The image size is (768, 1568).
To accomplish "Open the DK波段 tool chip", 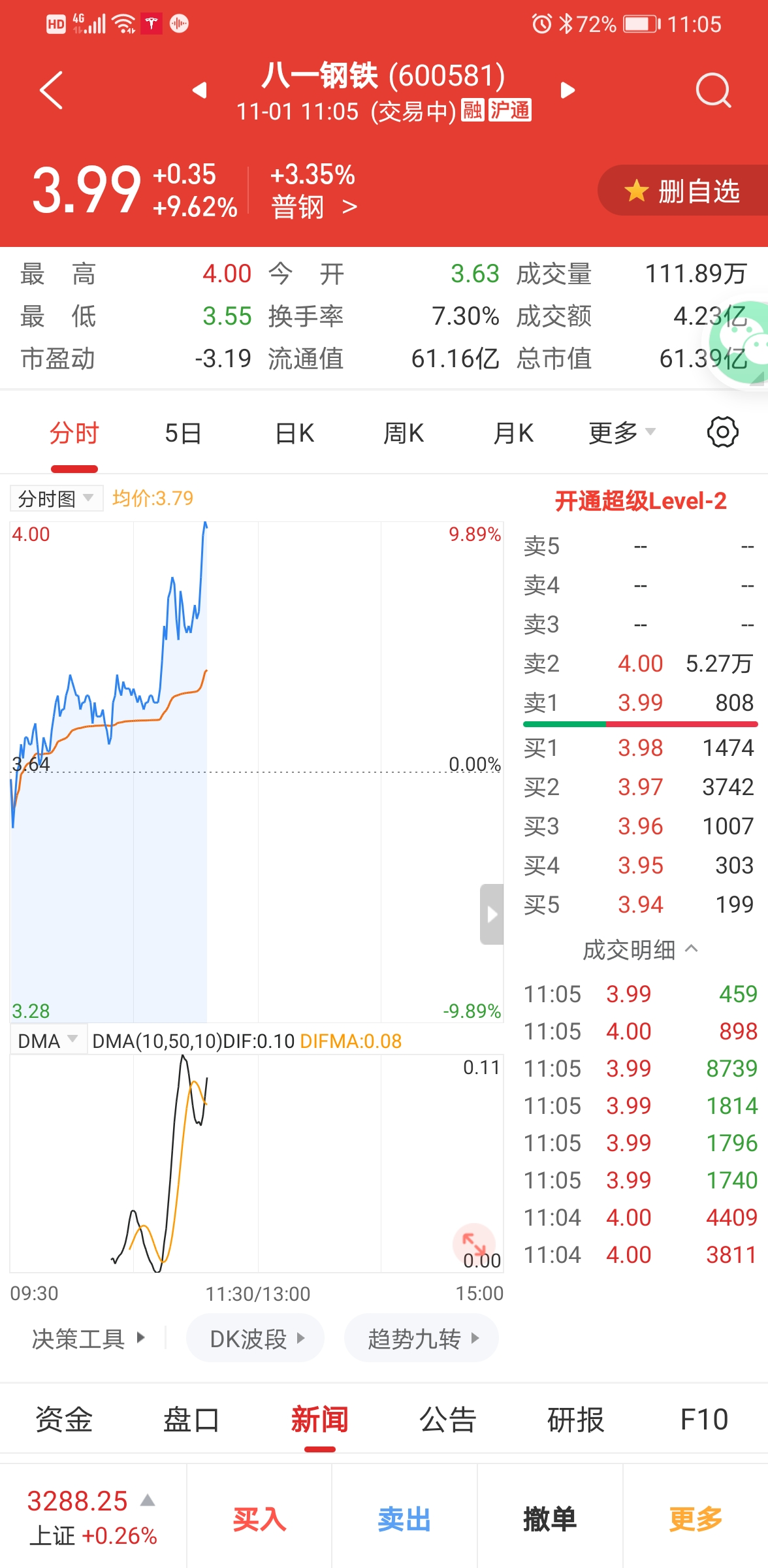I will pos(255,1339).
